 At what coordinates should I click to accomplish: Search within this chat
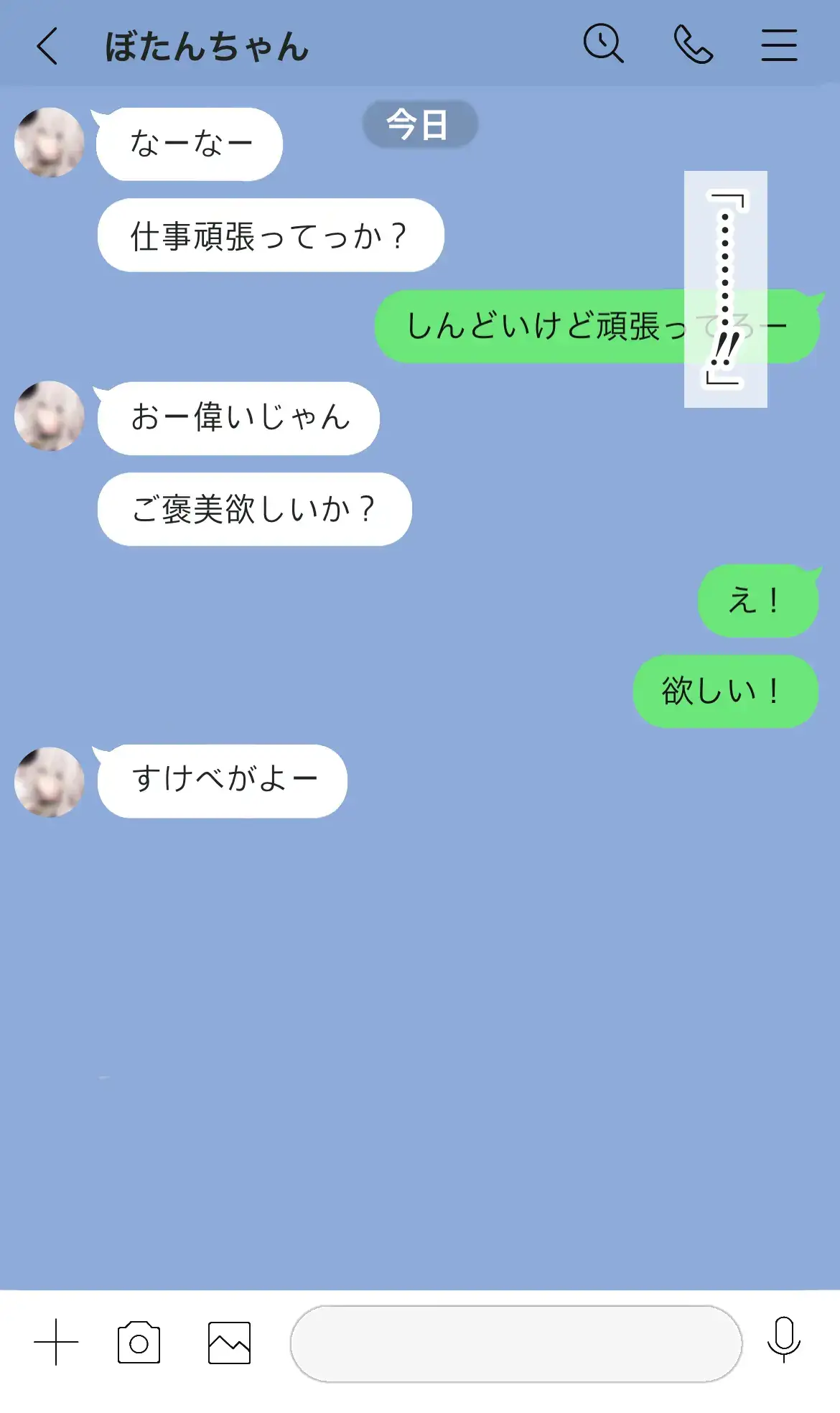pyautogui.click(x=603, y=45)
